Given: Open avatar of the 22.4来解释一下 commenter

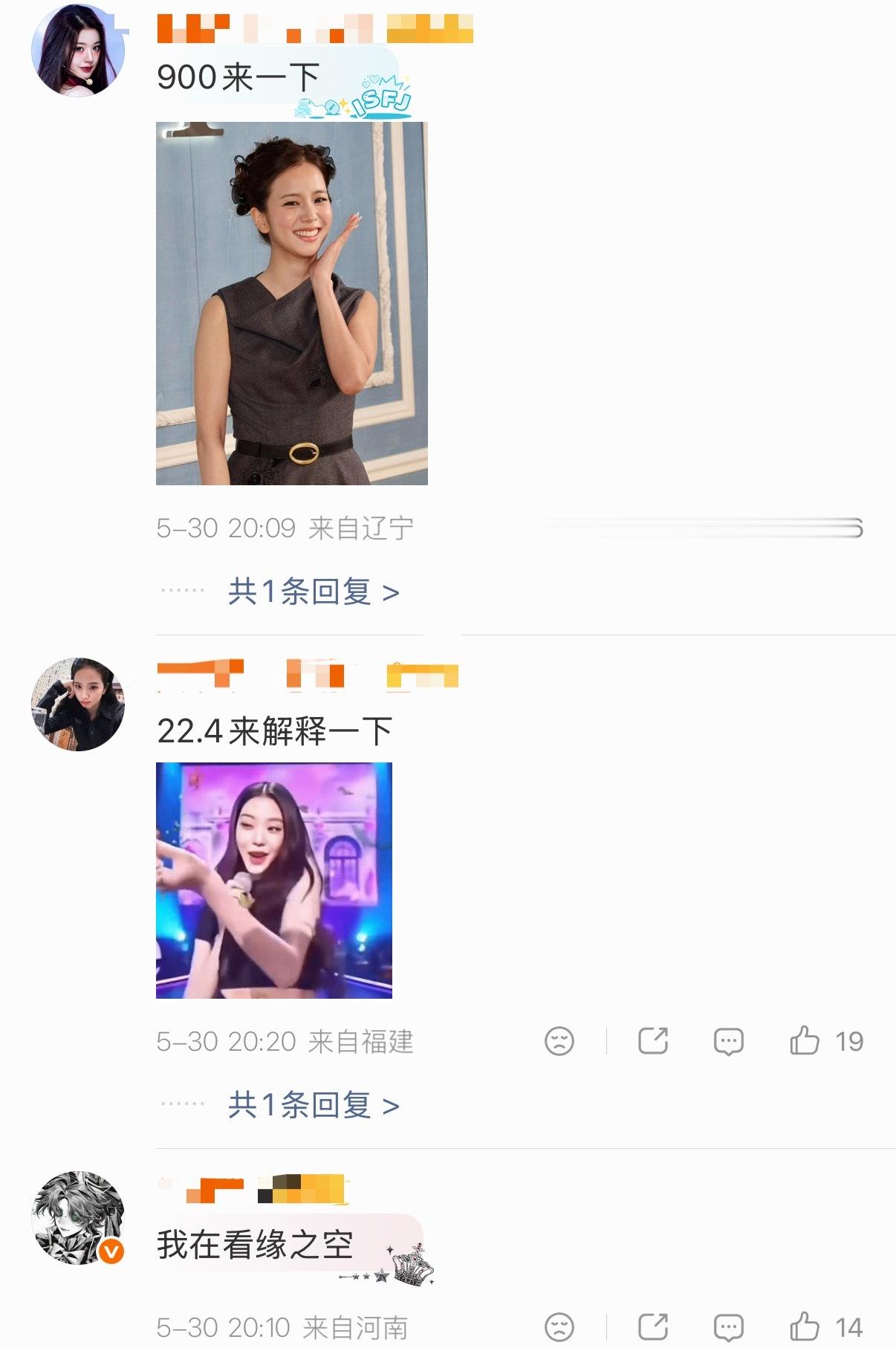Looking at the screenshot, I should tap(77, 704).
